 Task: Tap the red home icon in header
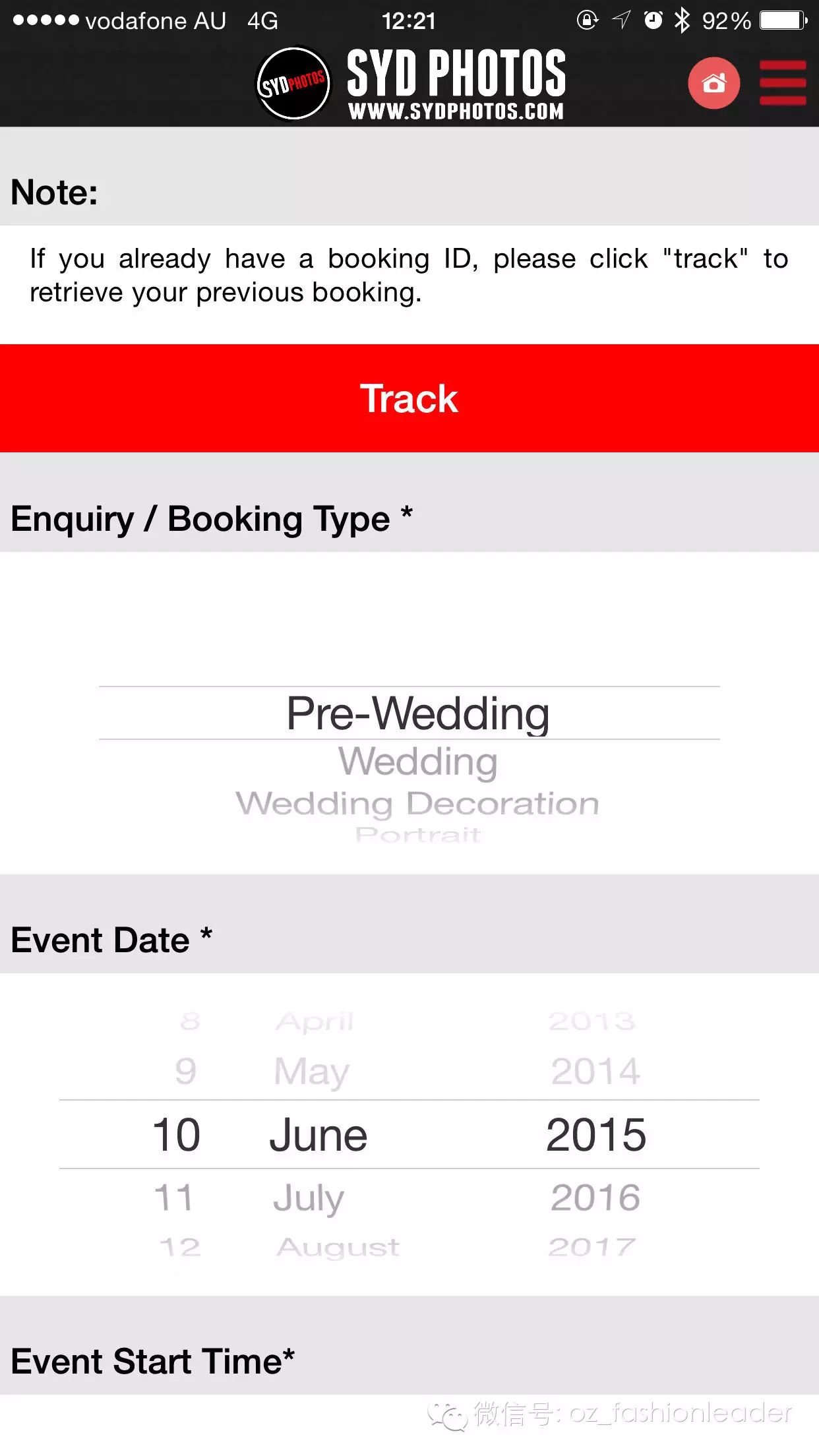coord(713,83)
